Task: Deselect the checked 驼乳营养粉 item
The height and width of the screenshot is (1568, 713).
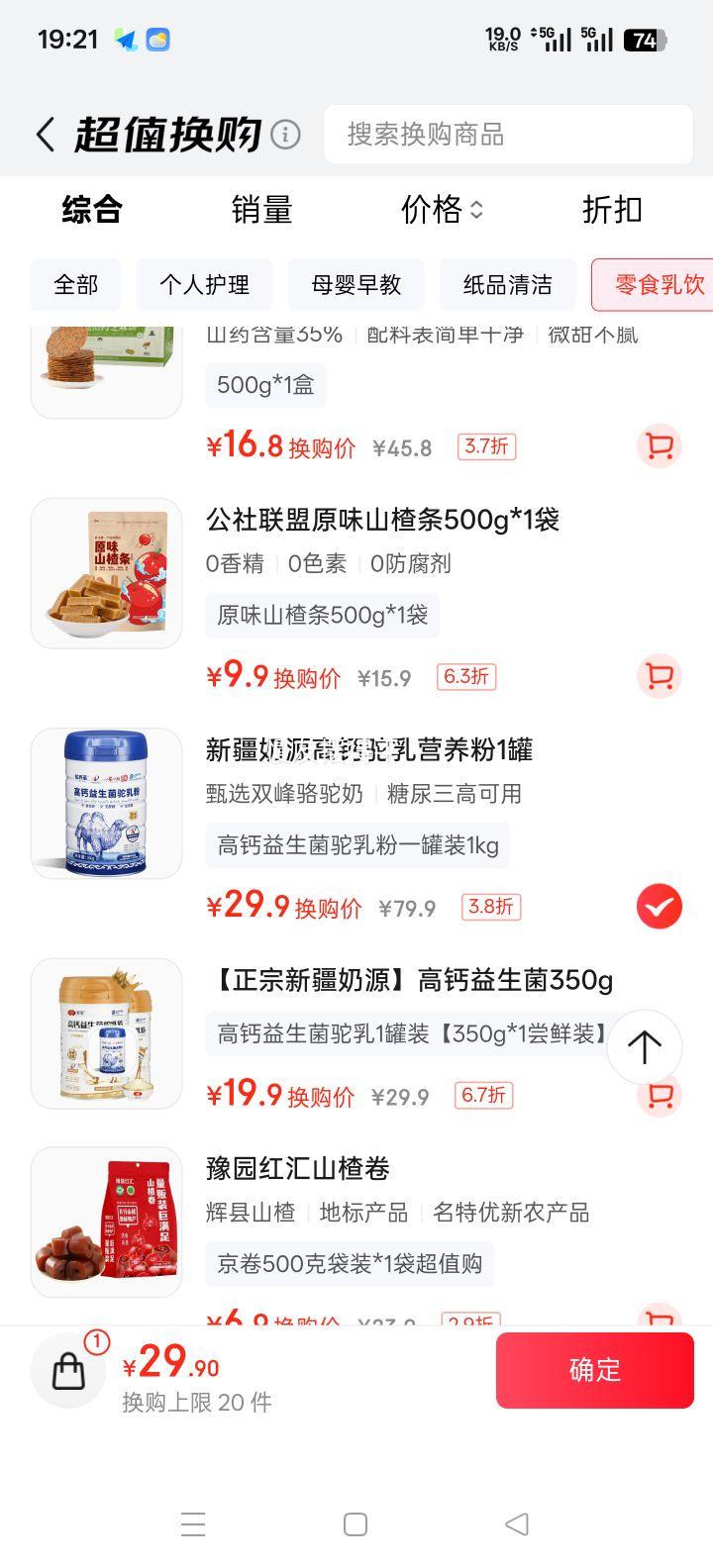Action: [x=659, y=906]
